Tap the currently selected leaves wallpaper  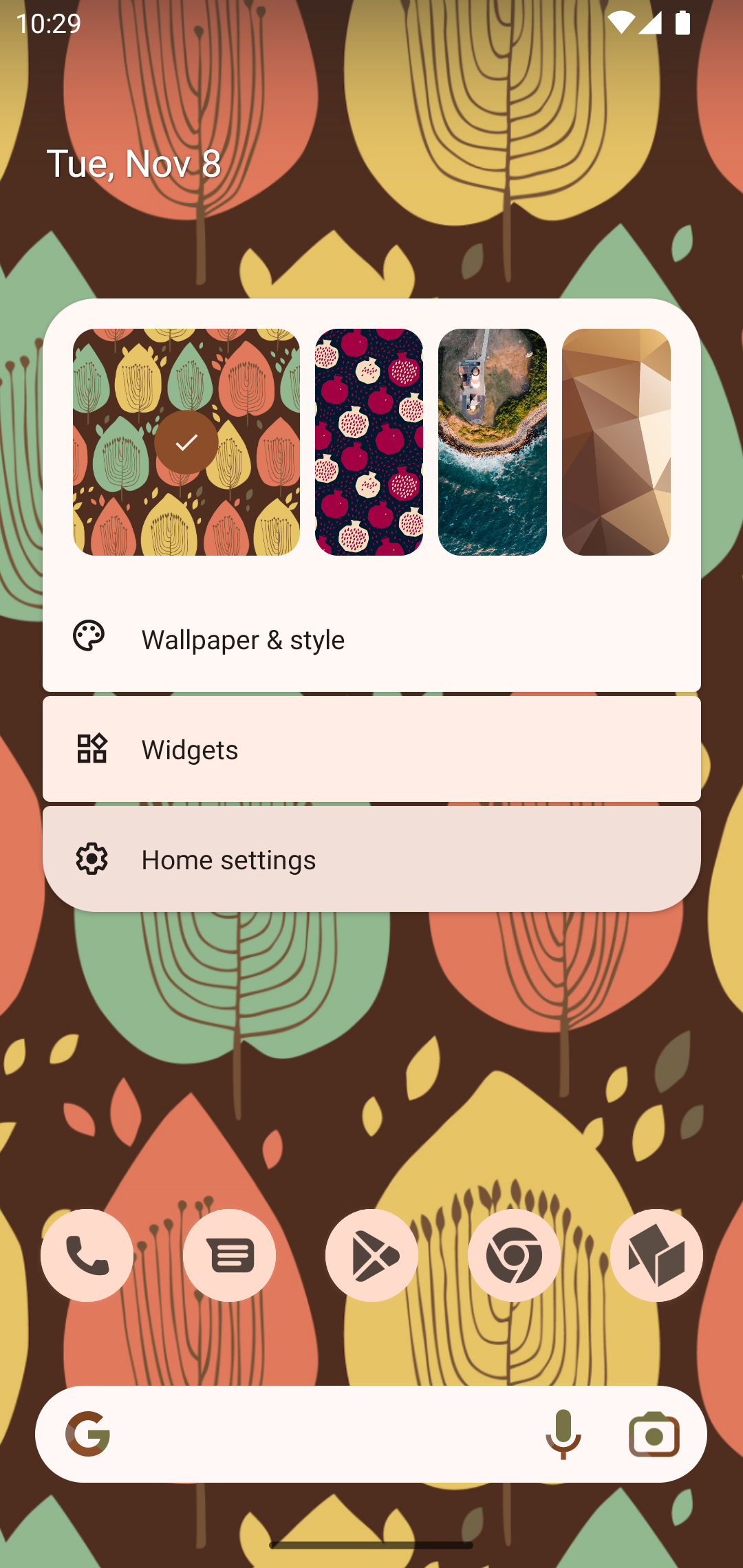[186, 442]
